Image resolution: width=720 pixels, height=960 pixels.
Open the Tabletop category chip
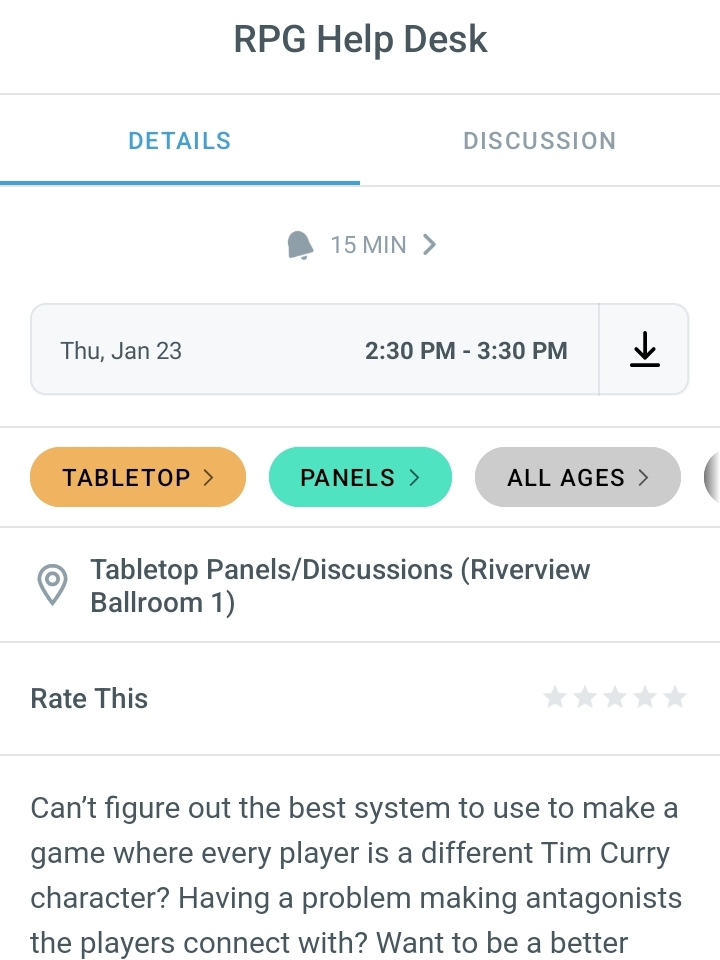tap(138, 477)
